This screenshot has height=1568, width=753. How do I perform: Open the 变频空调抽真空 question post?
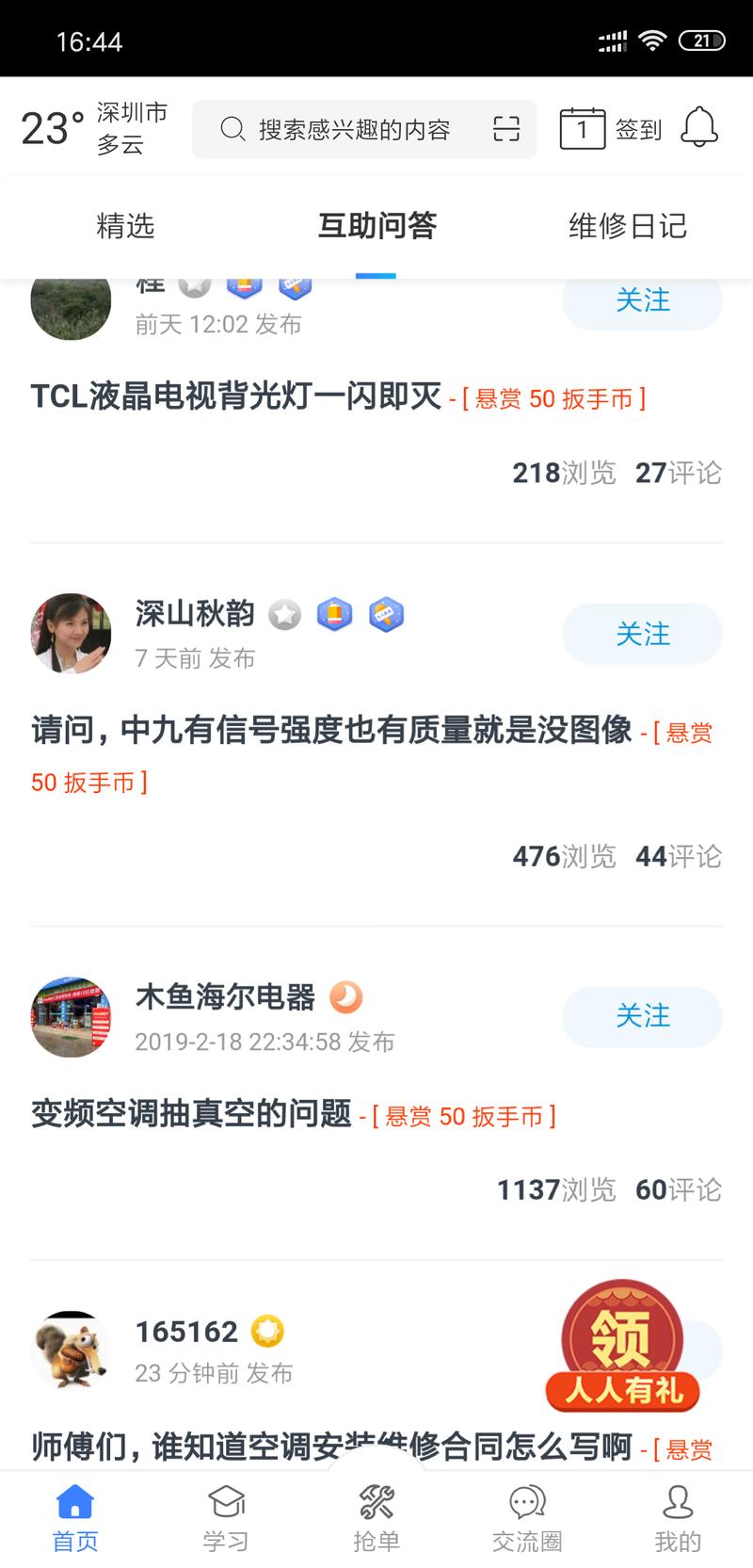pos(188,1116)
